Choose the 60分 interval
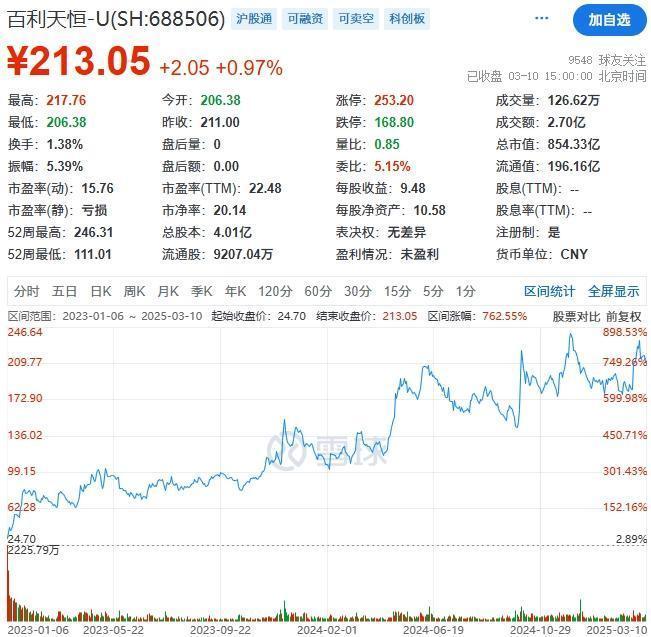Viewport: 651px width, 637px height. pos(317,291)
